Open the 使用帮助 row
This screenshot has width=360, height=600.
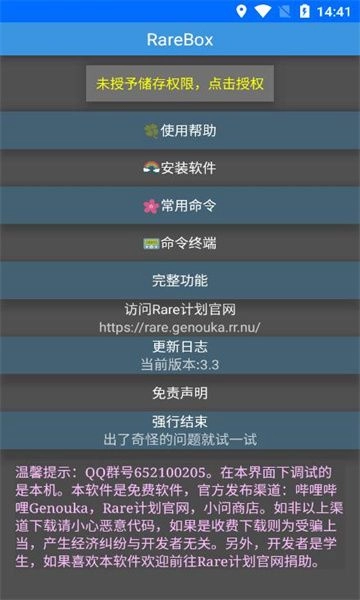[x=180, y=131]
